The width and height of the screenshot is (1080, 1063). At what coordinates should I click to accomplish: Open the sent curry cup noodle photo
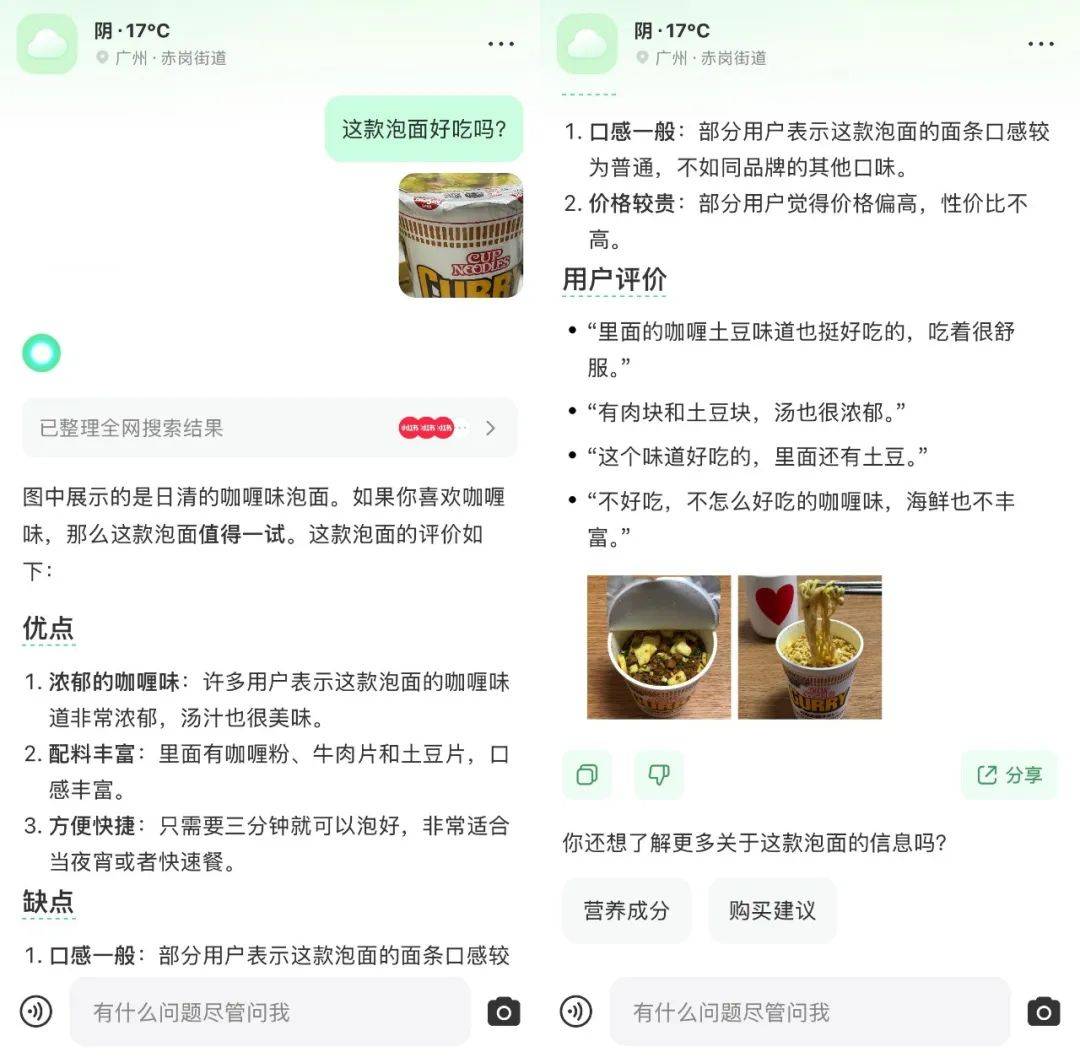pyautogui.click(x=460, y=235)
